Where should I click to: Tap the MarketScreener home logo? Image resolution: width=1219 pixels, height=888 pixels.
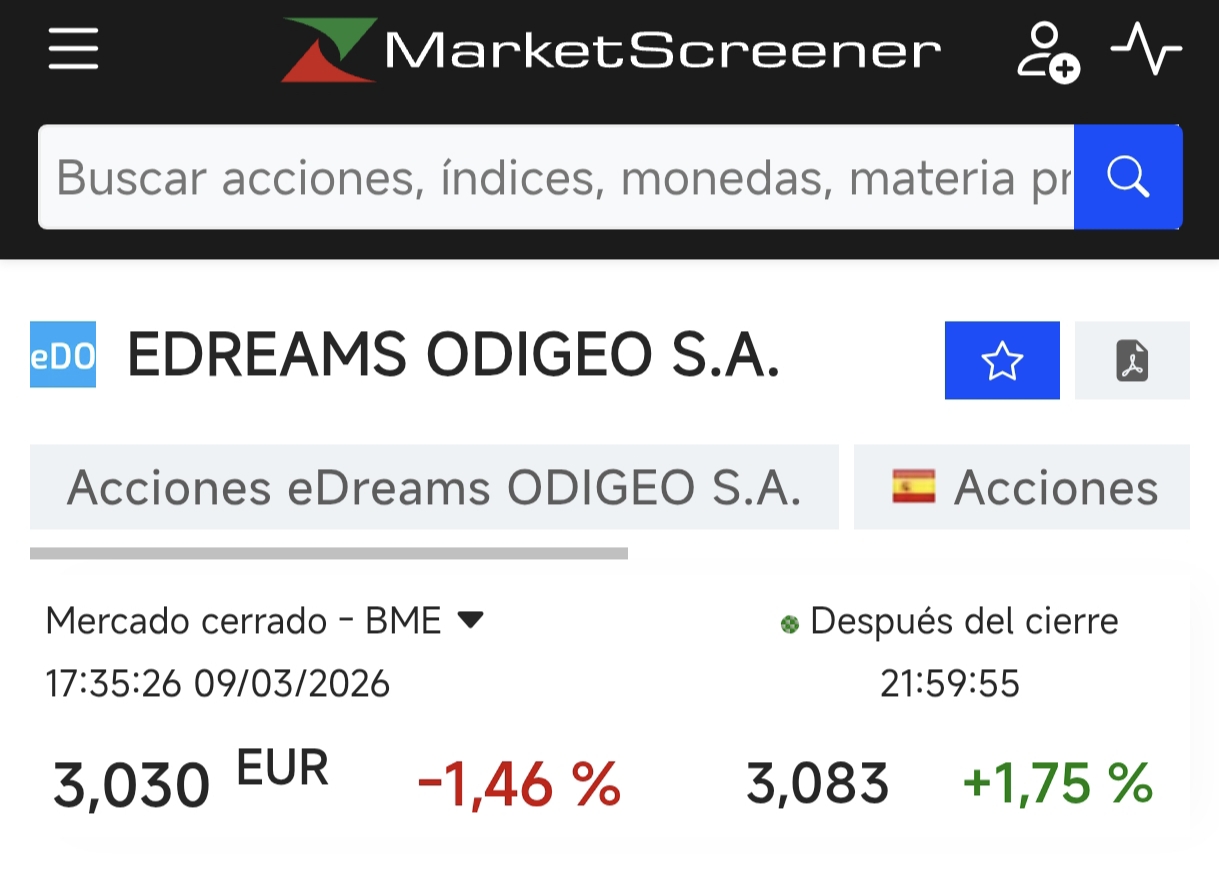coord(610,50)
